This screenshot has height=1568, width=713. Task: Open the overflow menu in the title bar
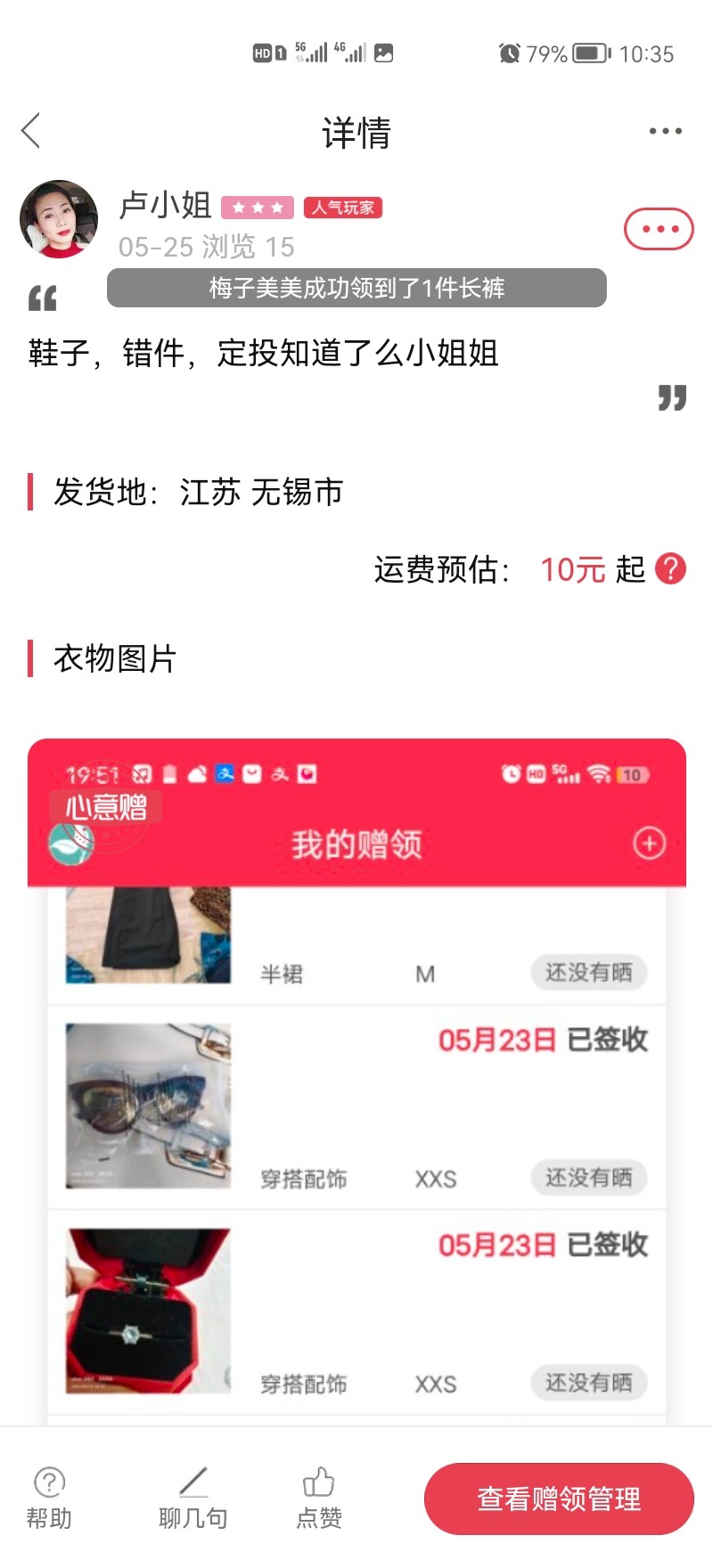pos(665,131)
